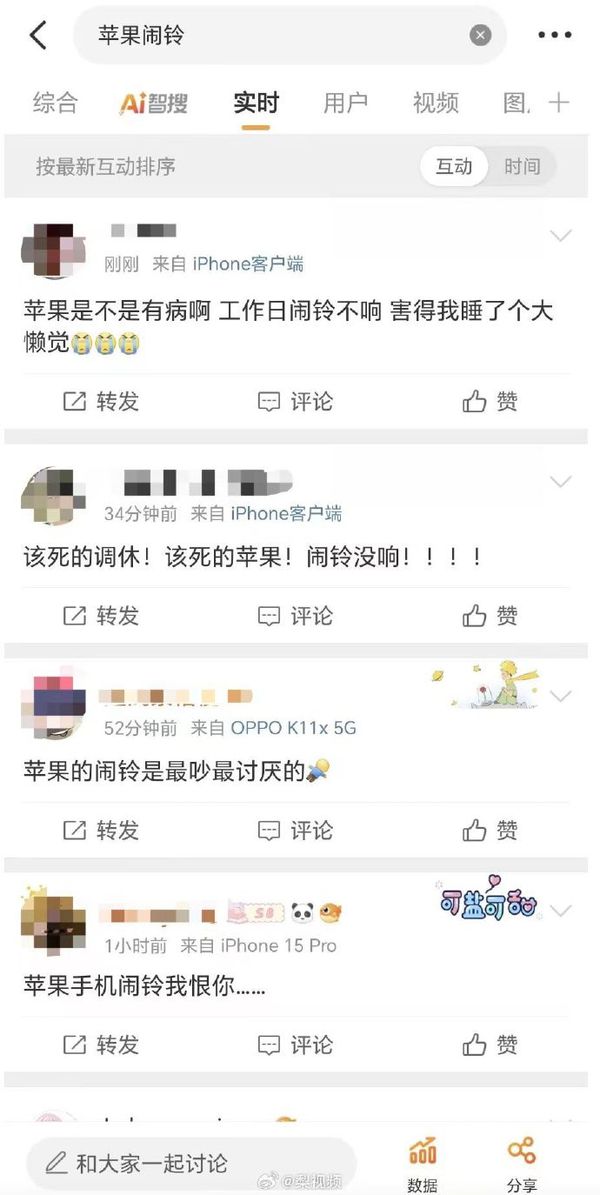The image size is (600, 1195).
Task: Like the 苹果手机闹铃我恨你 post
Action: 490,1045
